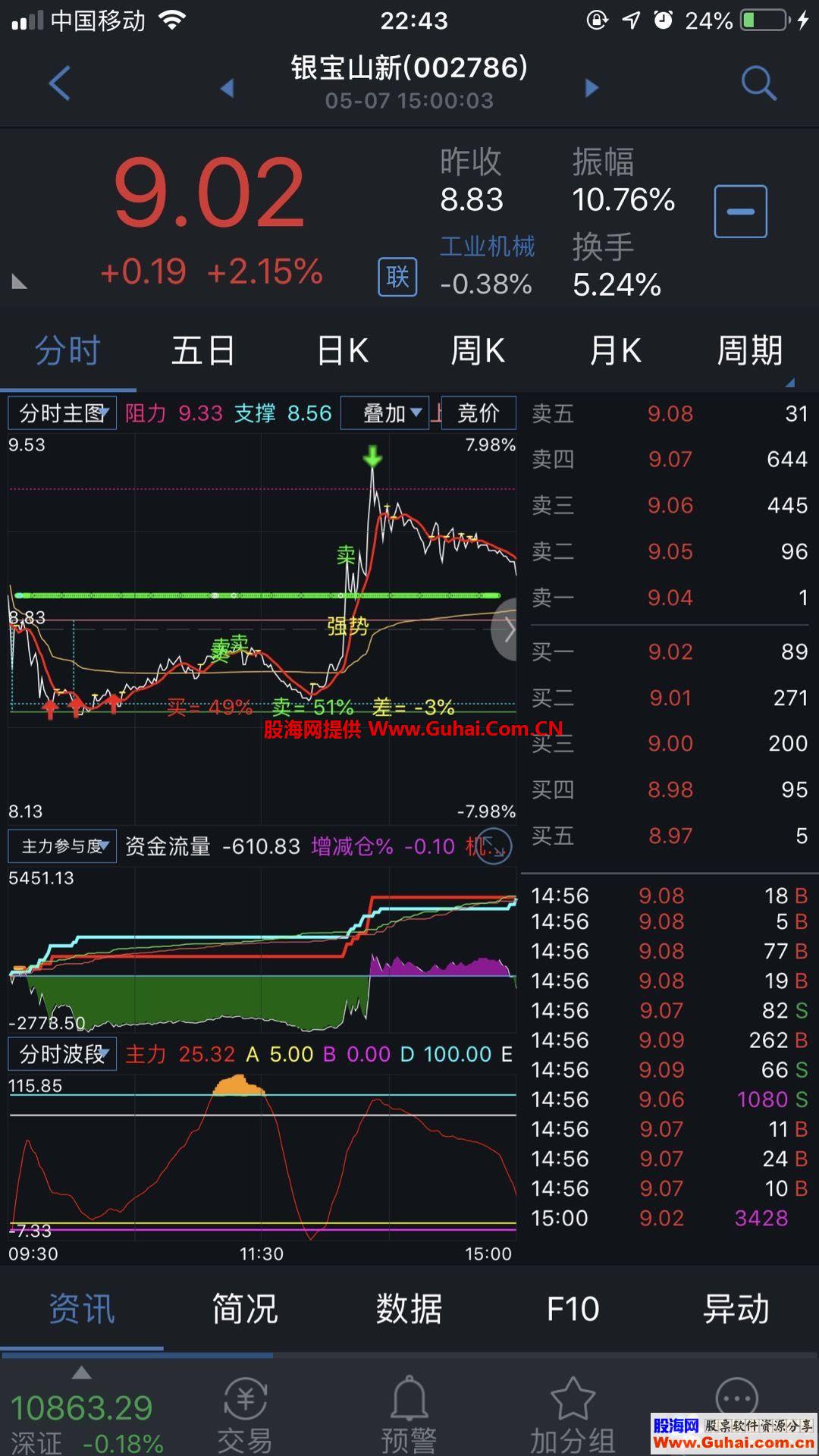819x1456 pixels.
Task: Collapse details with the minus button
Action: [x=740, y=212]
